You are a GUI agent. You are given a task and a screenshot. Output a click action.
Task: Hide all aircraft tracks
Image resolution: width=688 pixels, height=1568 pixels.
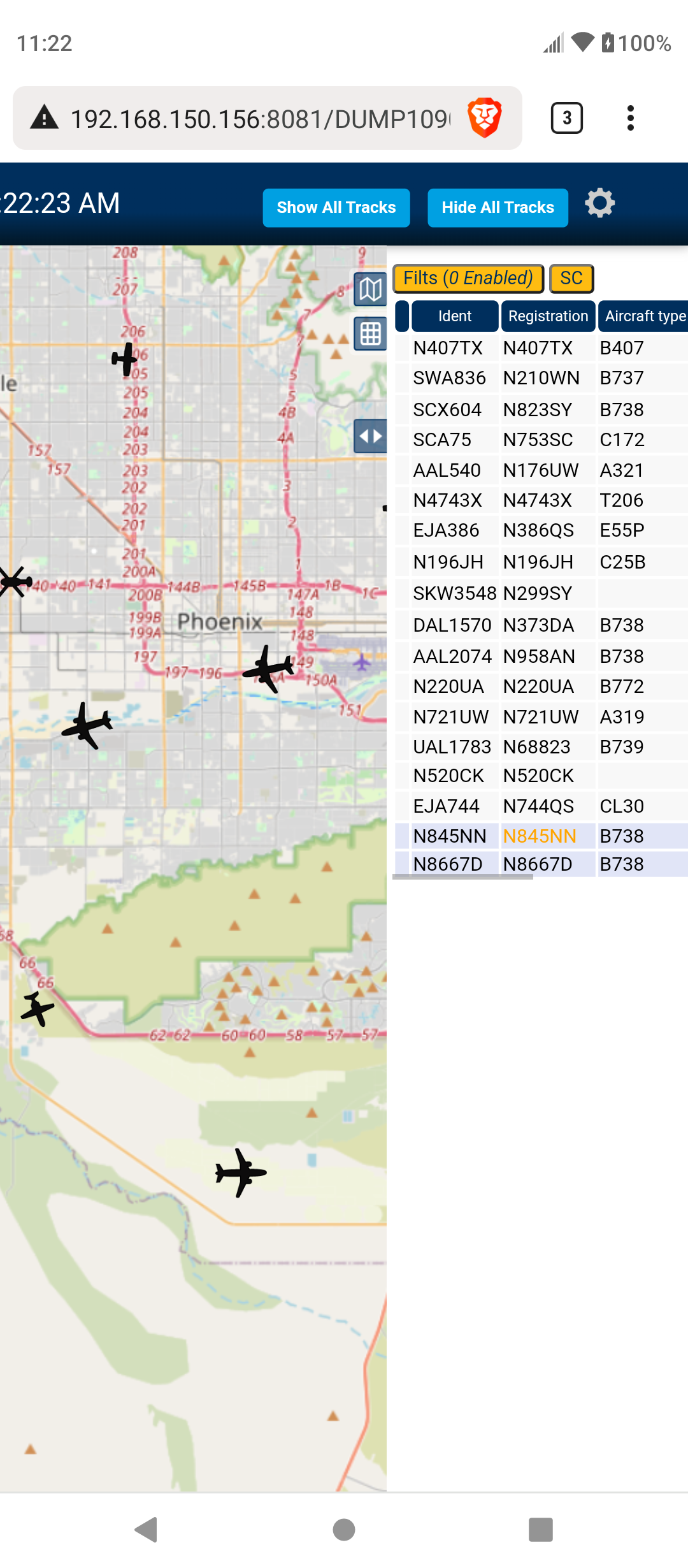[x=498, y=208]
